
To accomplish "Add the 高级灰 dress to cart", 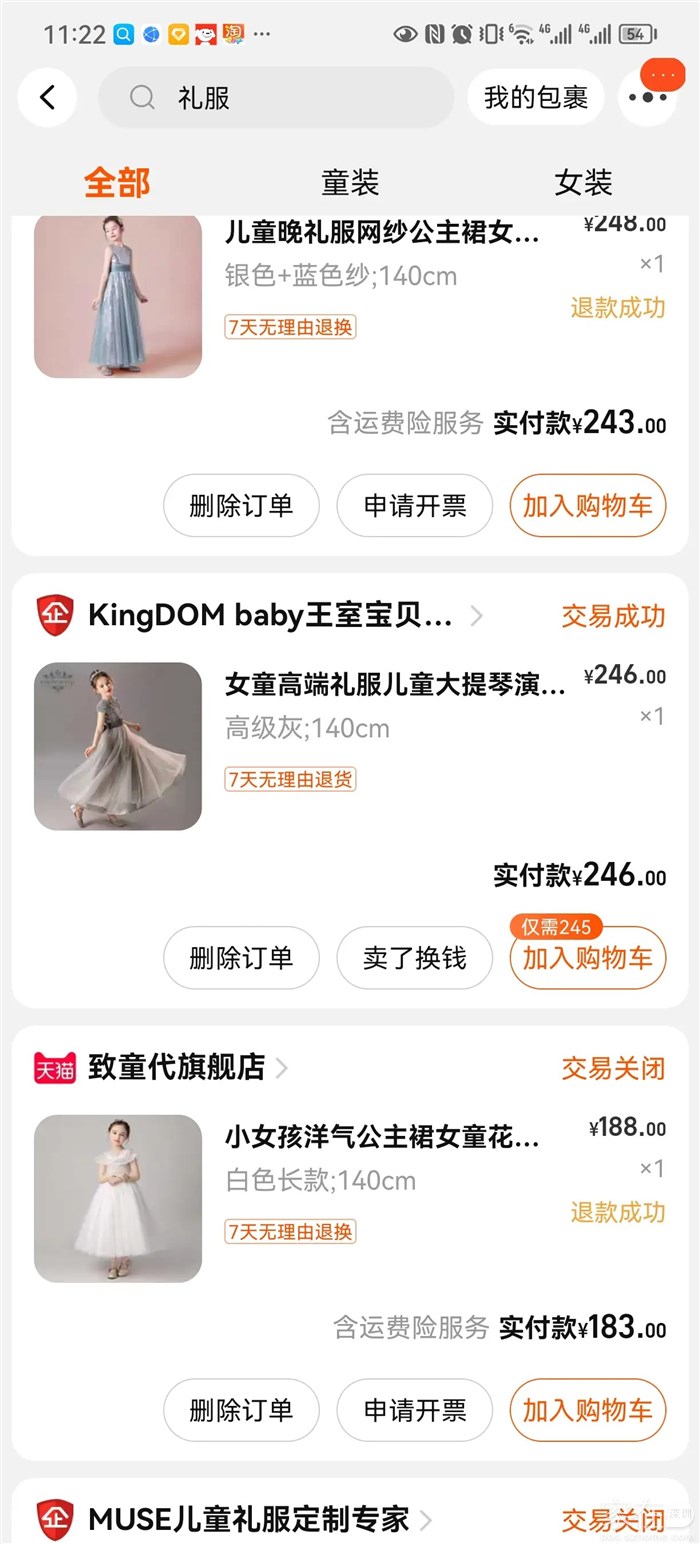I will 587,959.
